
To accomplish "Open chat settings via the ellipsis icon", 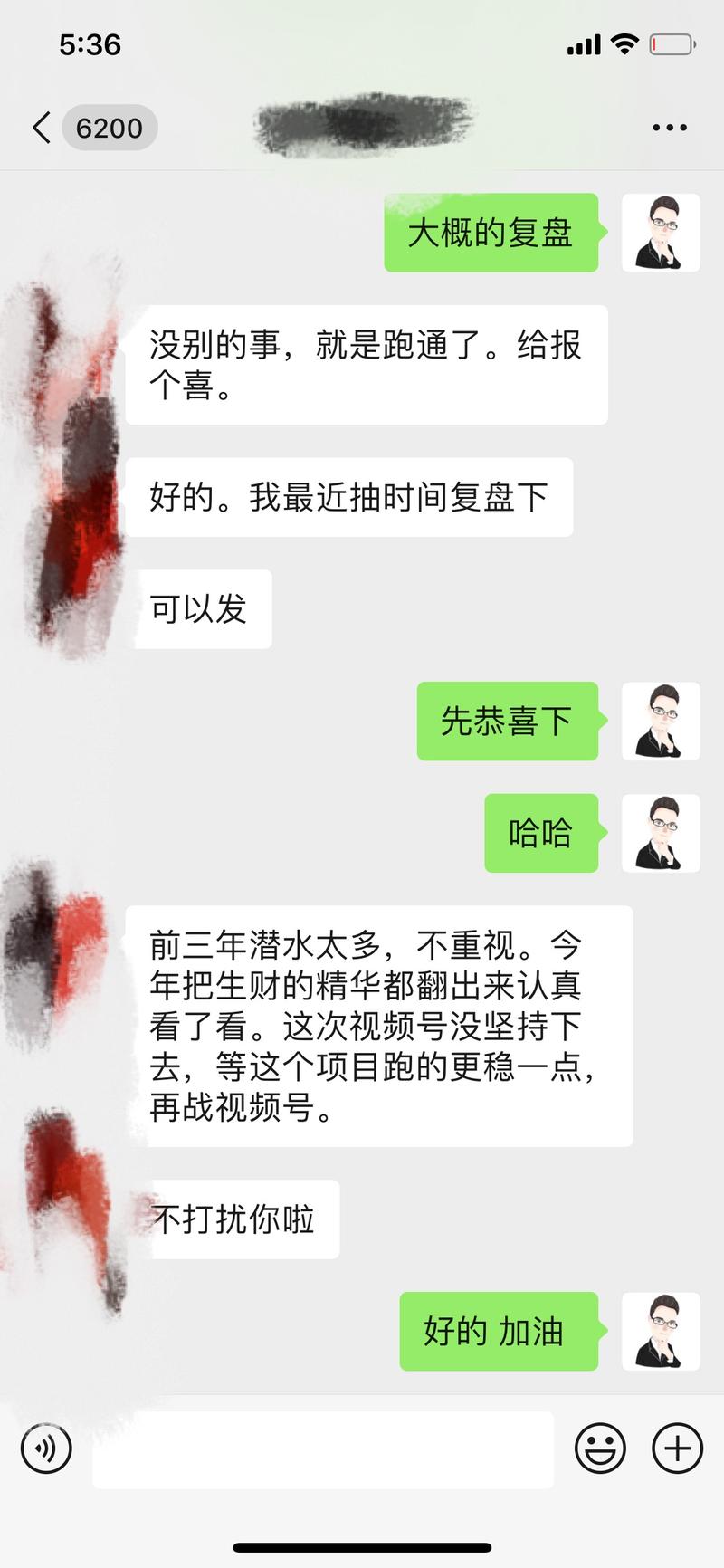I will pos(668,127).
